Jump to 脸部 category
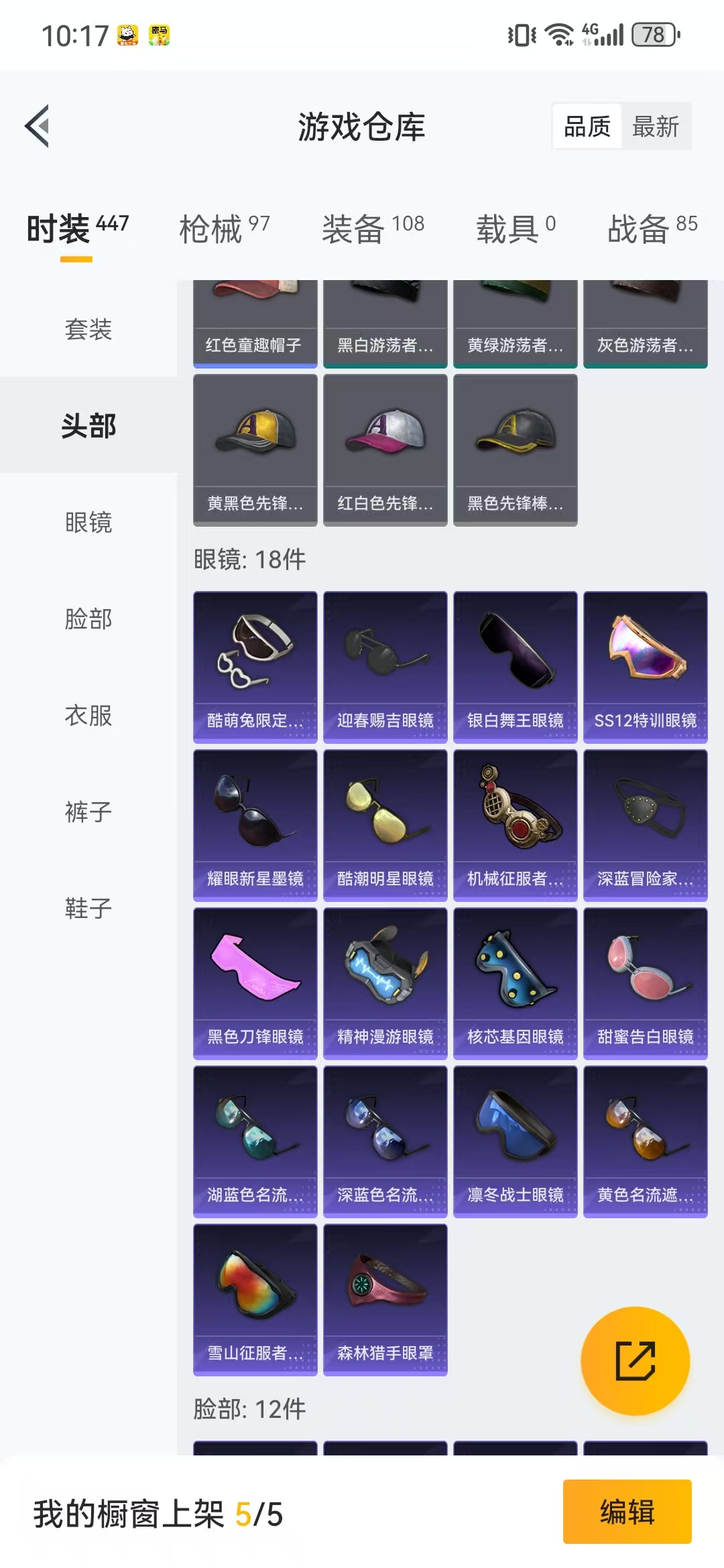The width and height of the screenshot is (724, 1568). 88,618
